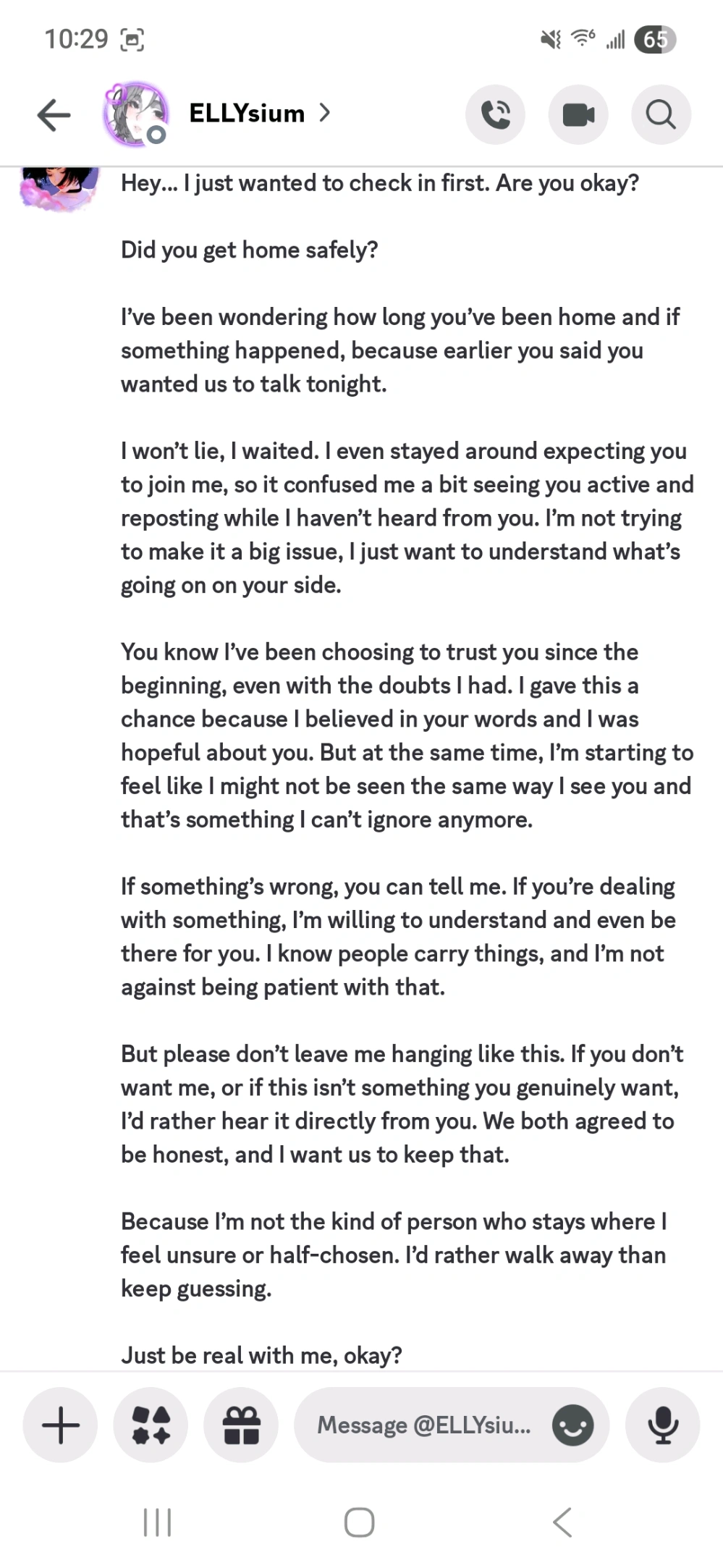The width and height of the screenshot is (723, 1568).
Task: Open the plus attachment menu
Action: pos(61,1425)
